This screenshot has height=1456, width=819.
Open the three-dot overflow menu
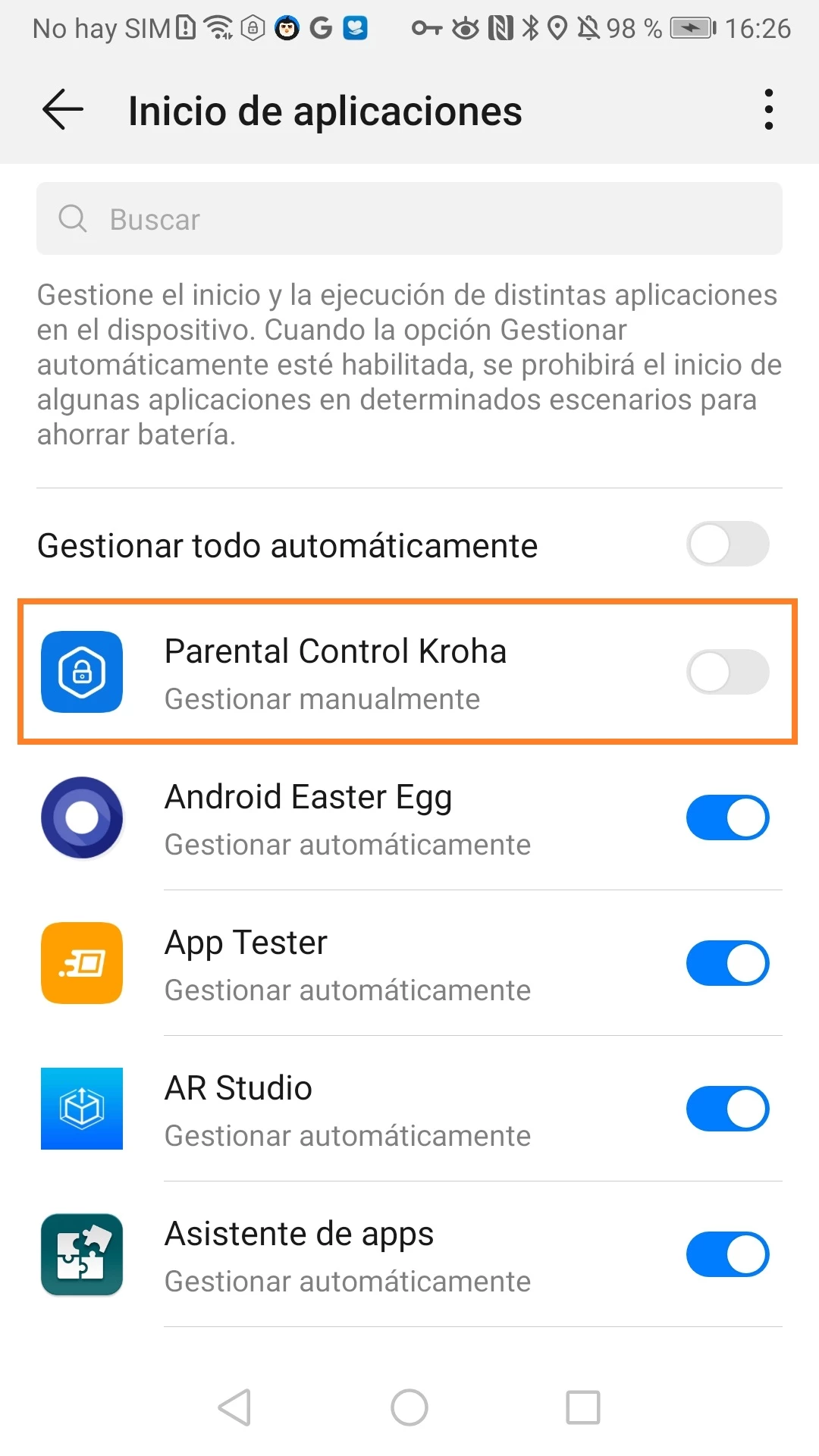(x=769, y=110)
